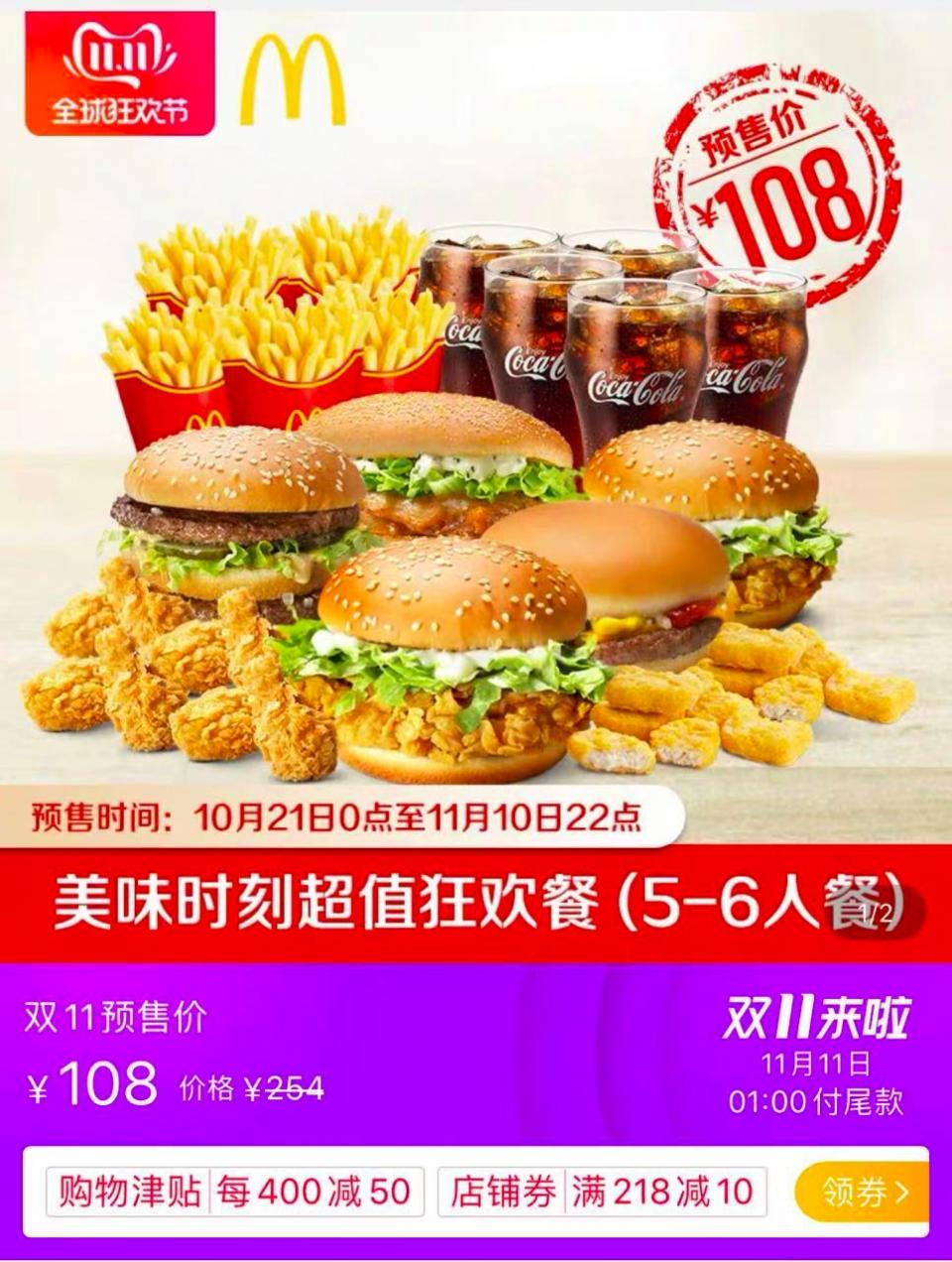Screen dimensions: 952x1262
Task: Select the 店铺券 满218减10 coupon tag
Action: 603,1192
